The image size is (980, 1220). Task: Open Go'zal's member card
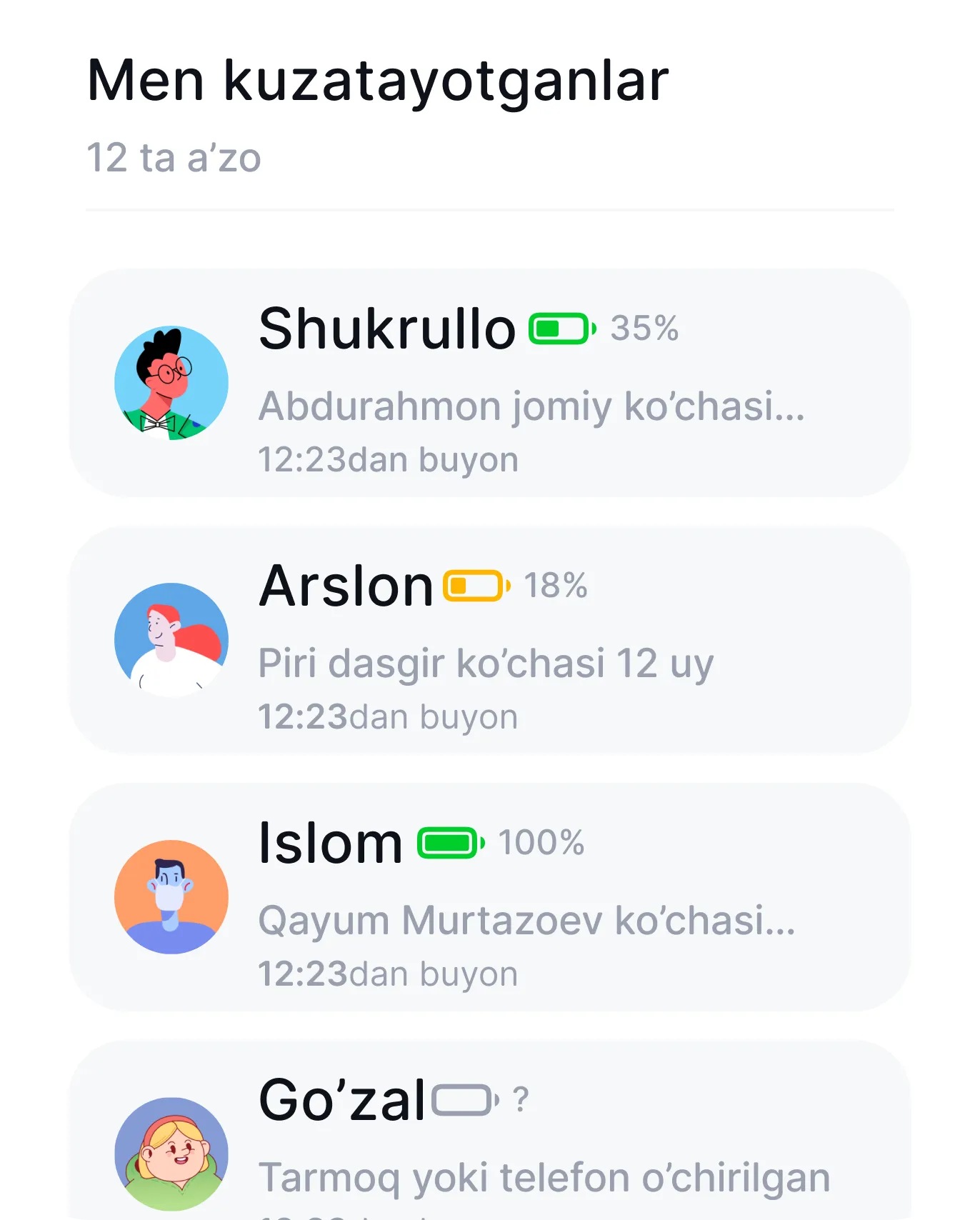coord(490,1143)
